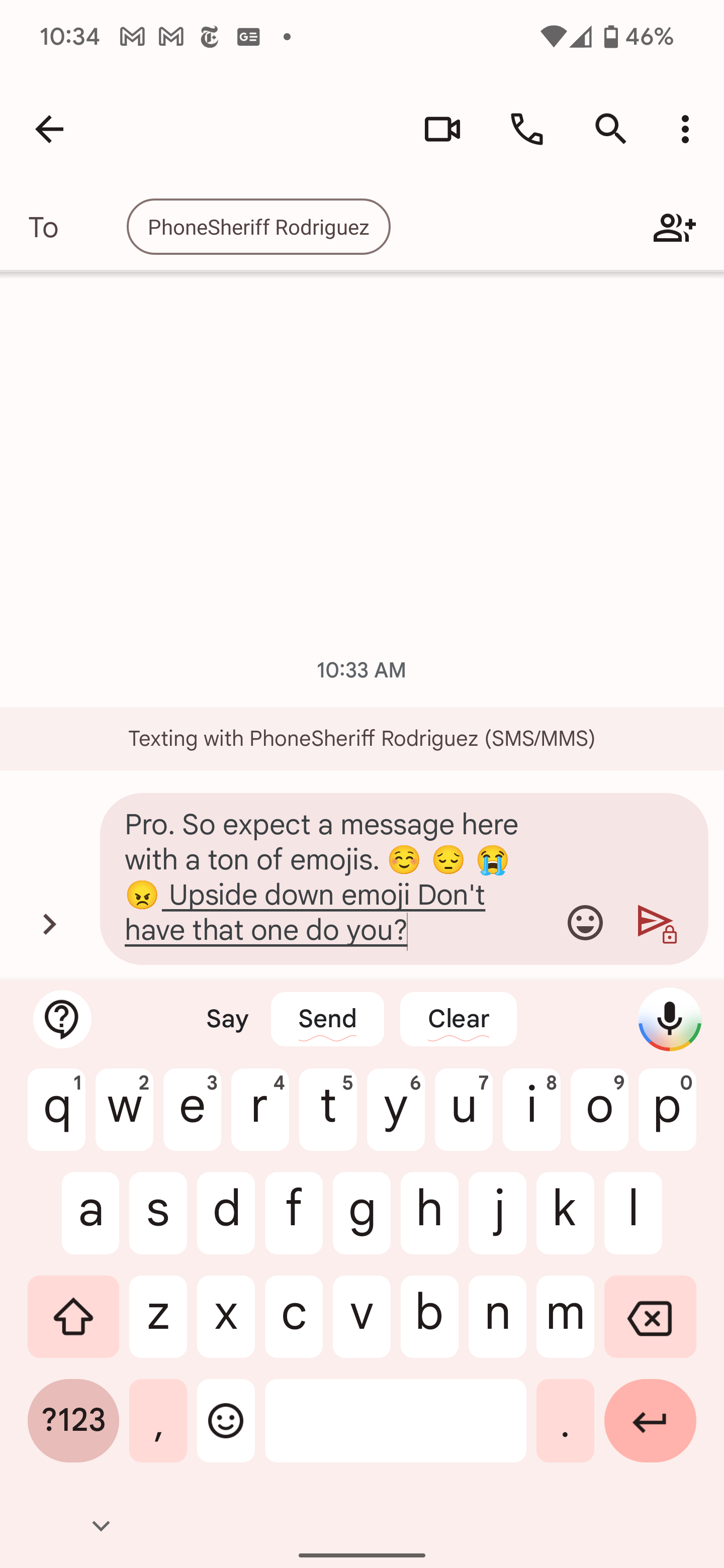The image size is (724, 1568).
Task: Open the keyboard emoji key
Action: coord(226,1420)
